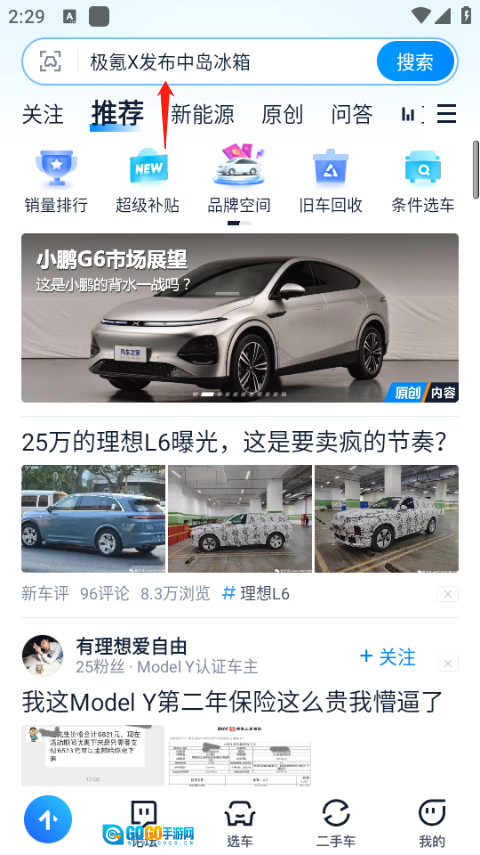Open the 25万的理想L6曝光 article
This screenshot has width=480, height=855.
point(234,442)
